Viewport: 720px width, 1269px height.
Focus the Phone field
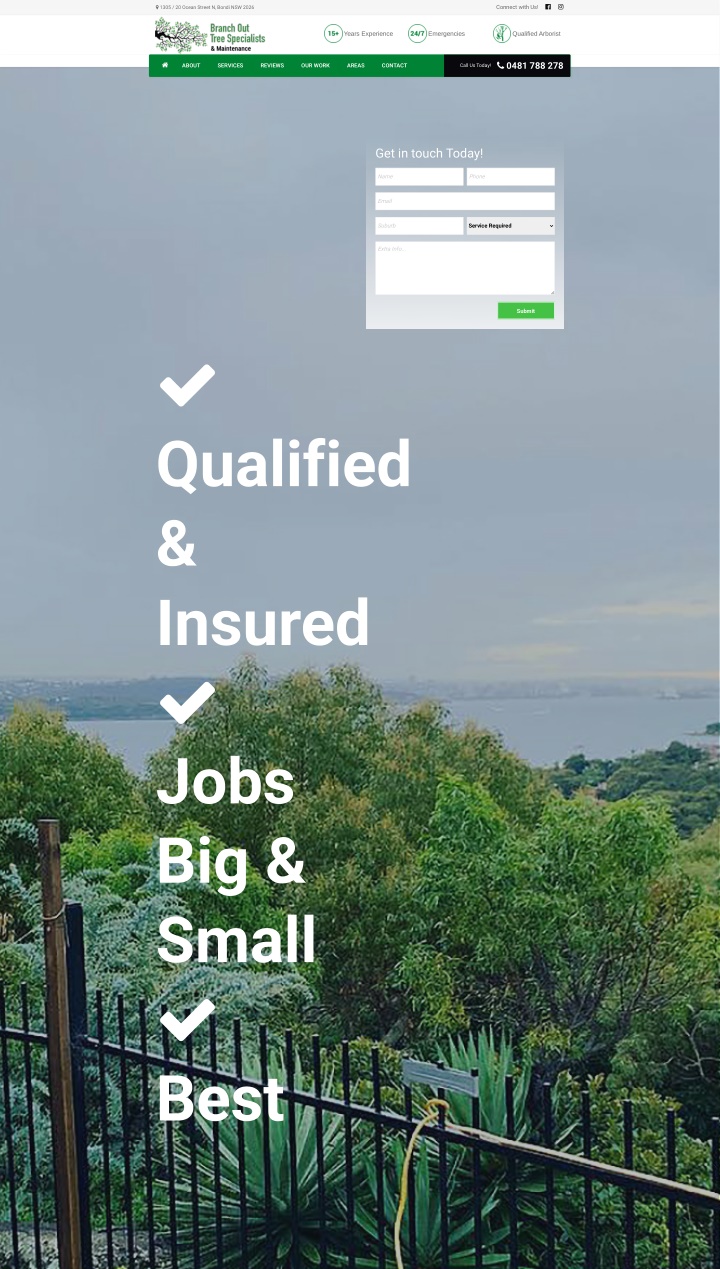510,176
